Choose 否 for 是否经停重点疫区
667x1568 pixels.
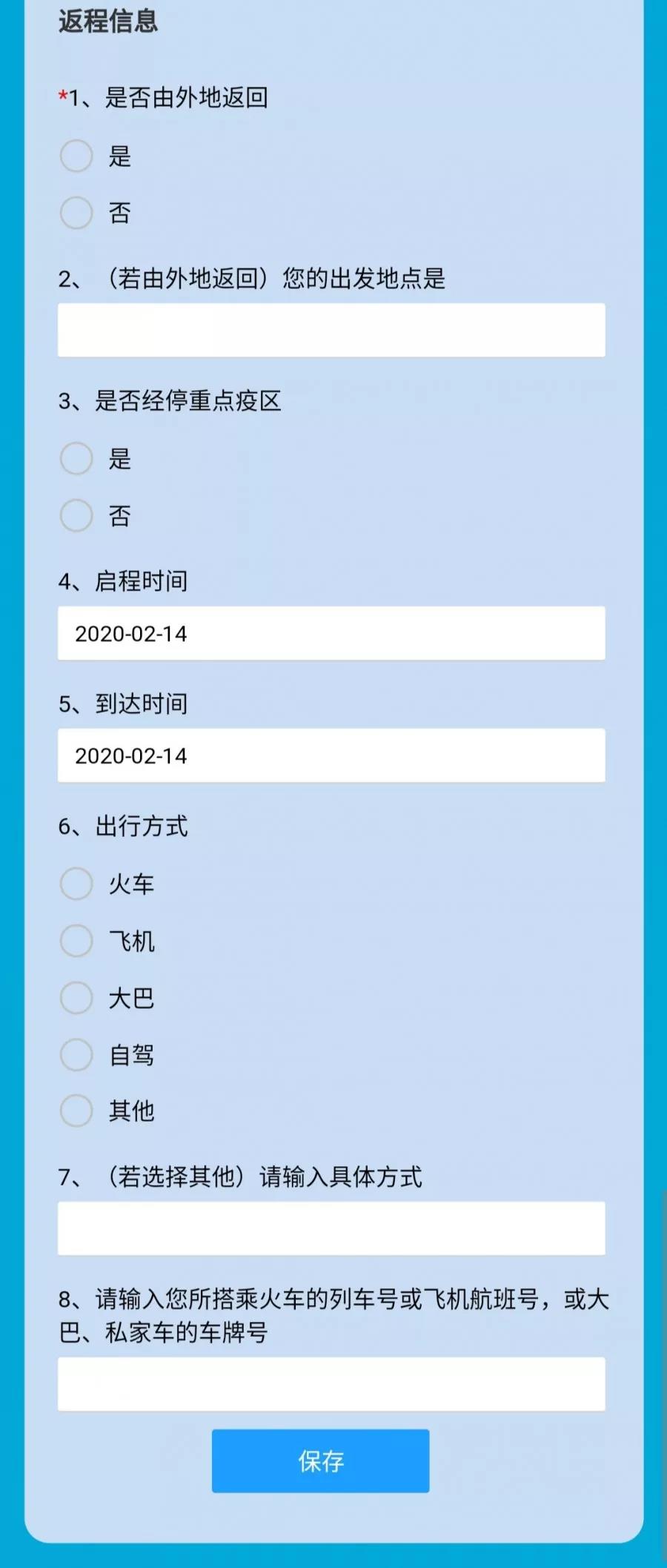76,515
